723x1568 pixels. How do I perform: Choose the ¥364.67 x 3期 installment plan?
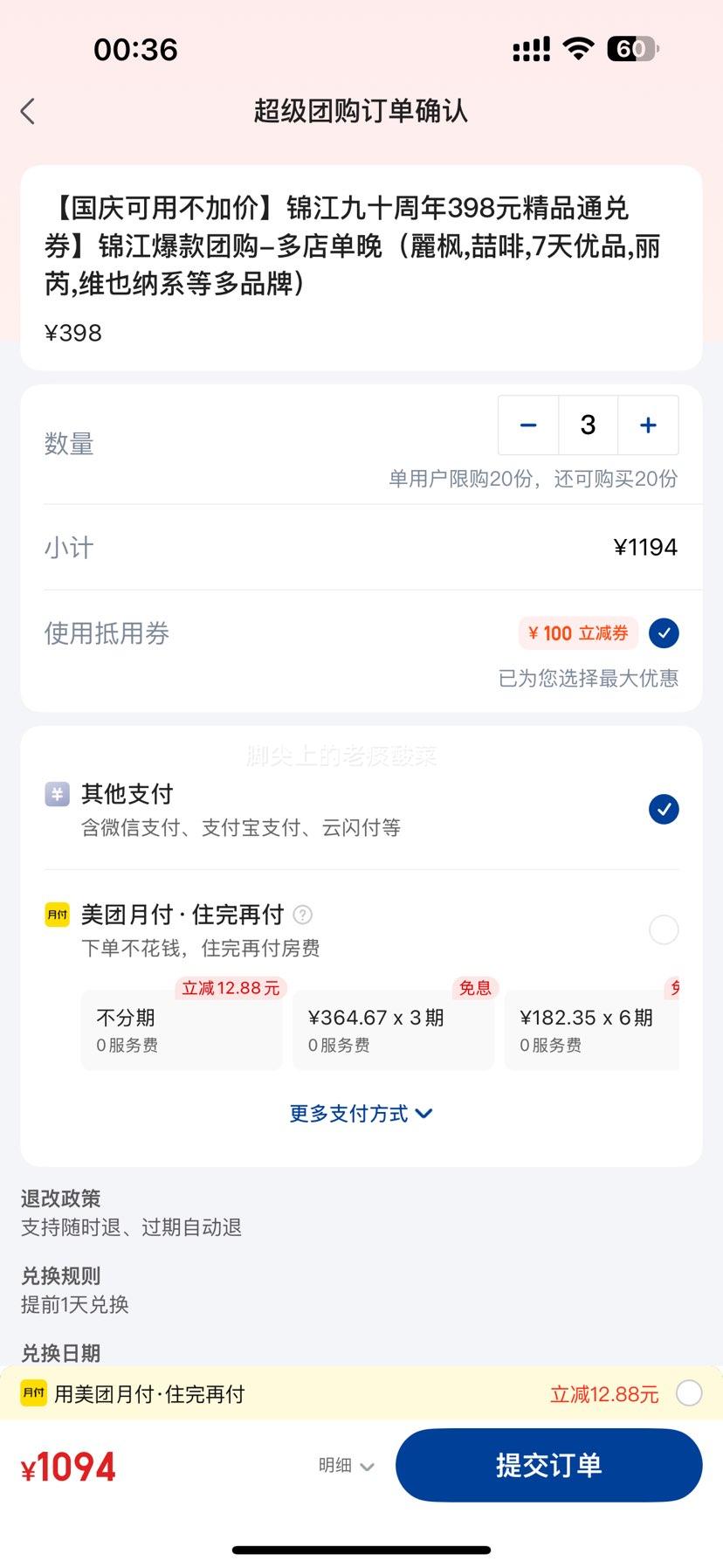coord(394,1029)
